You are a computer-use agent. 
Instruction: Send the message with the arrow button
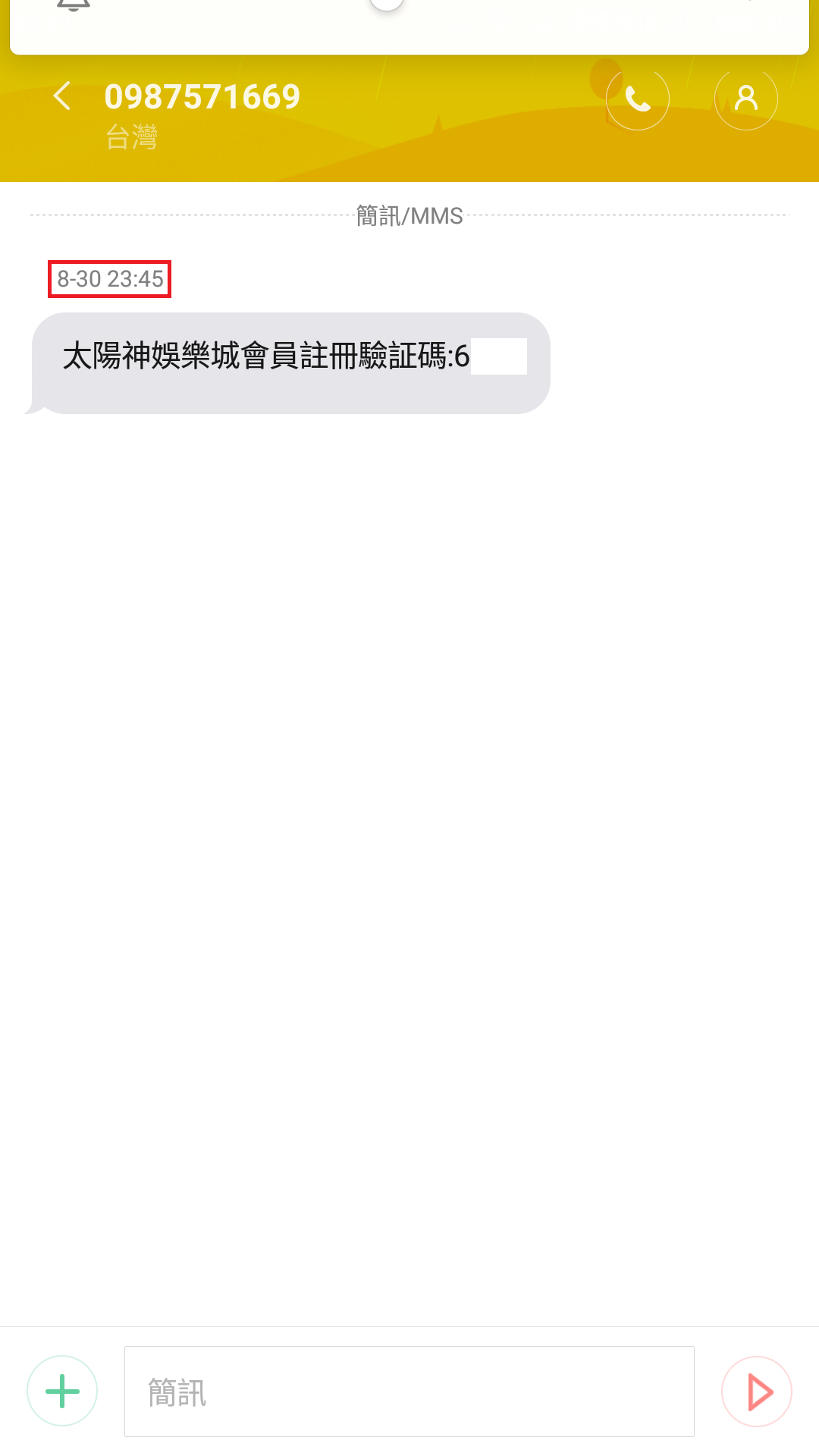tap(757, 1392)
